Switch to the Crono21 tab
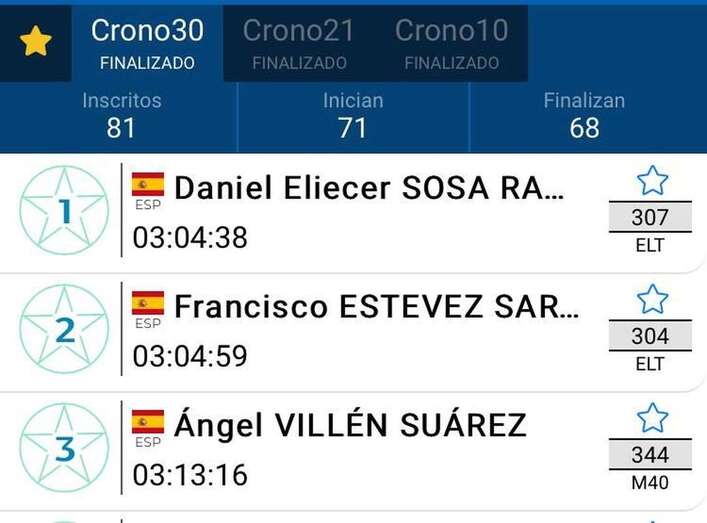The width and height of the screenshot is (707, 523). tap(298, 44)
